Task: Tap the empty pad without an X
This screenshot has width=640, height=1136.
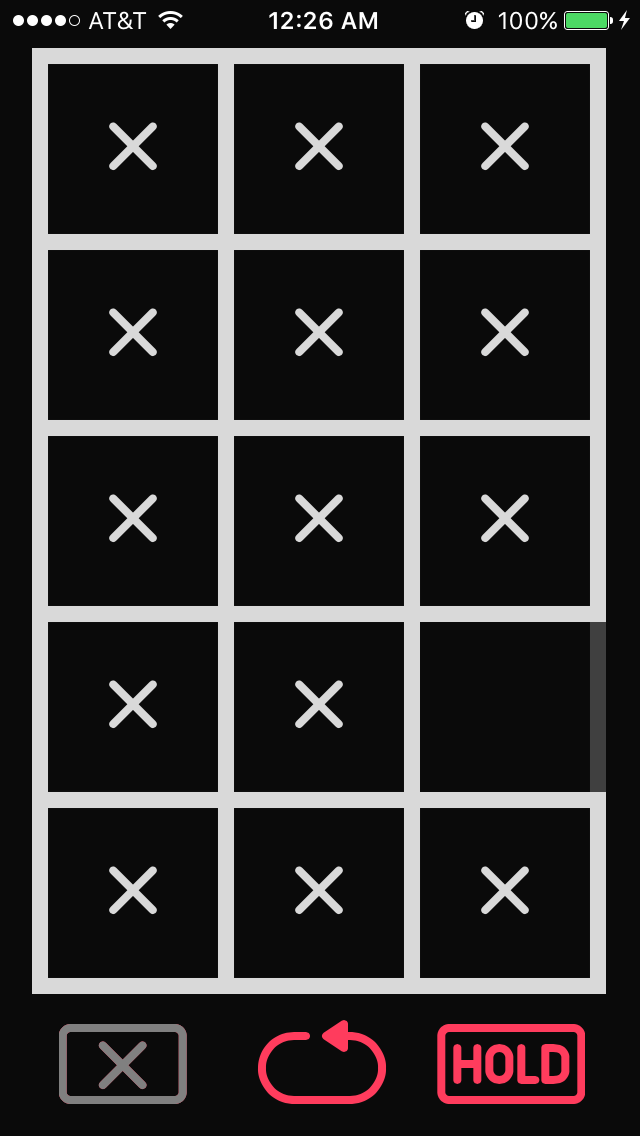Action: 505,706
